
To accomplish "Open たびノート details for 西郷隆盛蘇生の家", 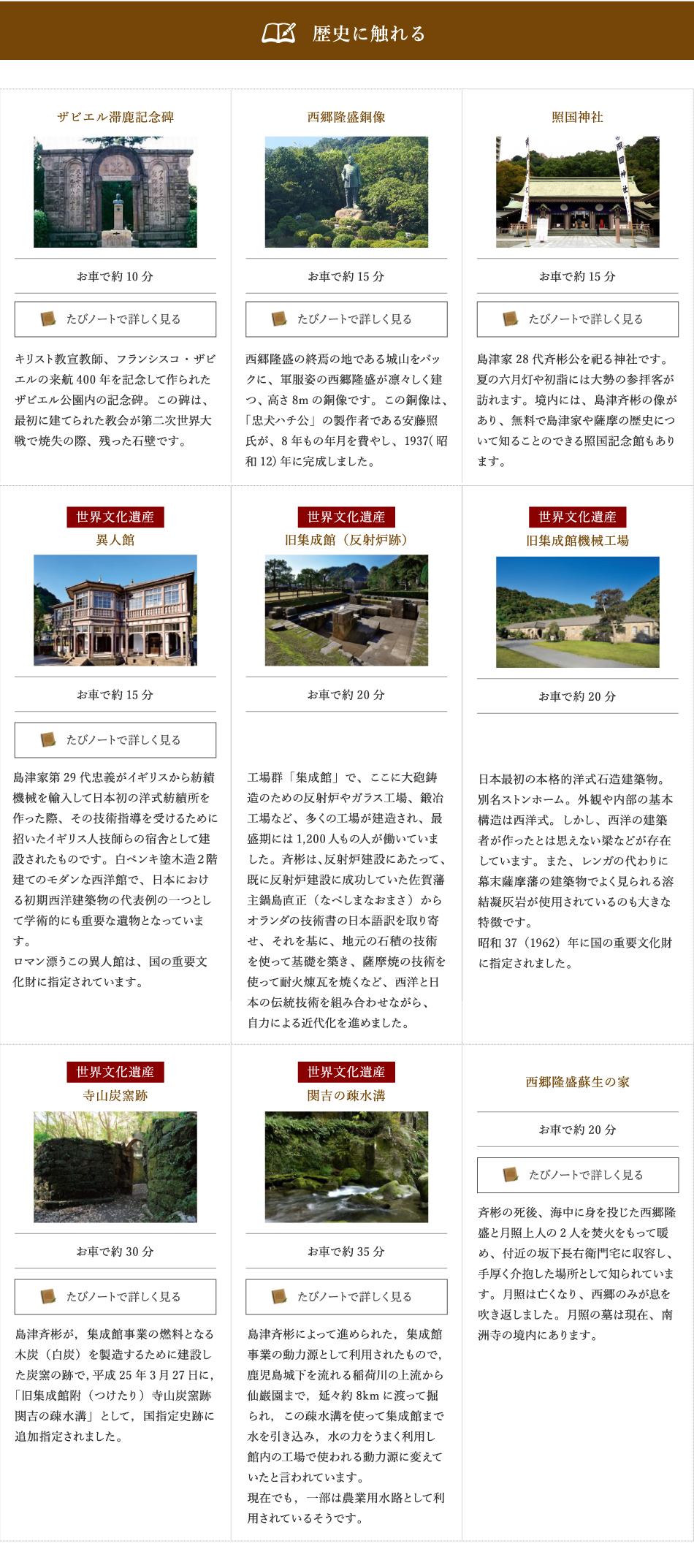I will click(577, 1175).
